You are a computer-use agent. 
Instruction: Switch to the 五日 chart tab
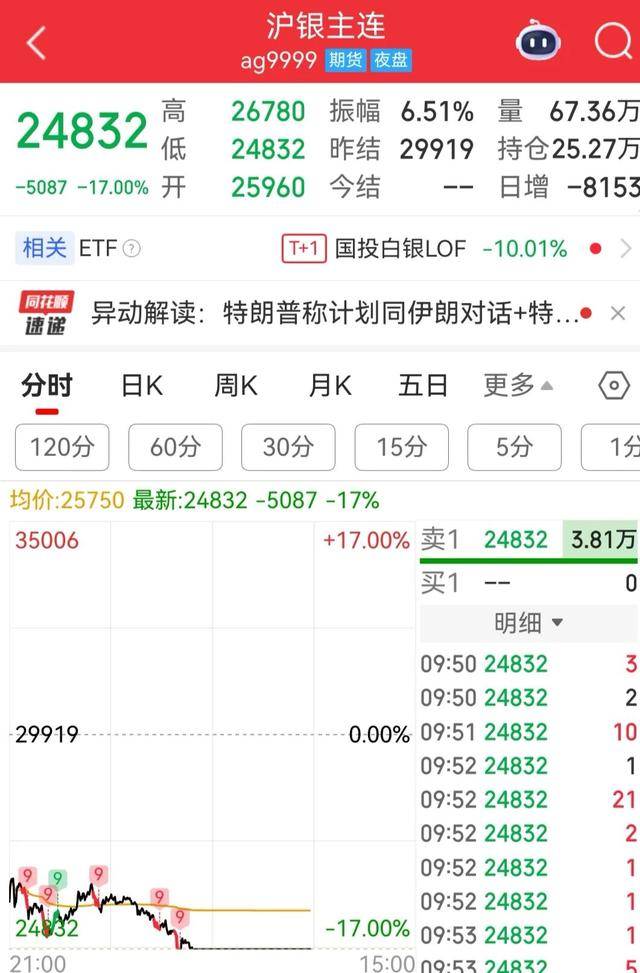[x=423, y=386]
